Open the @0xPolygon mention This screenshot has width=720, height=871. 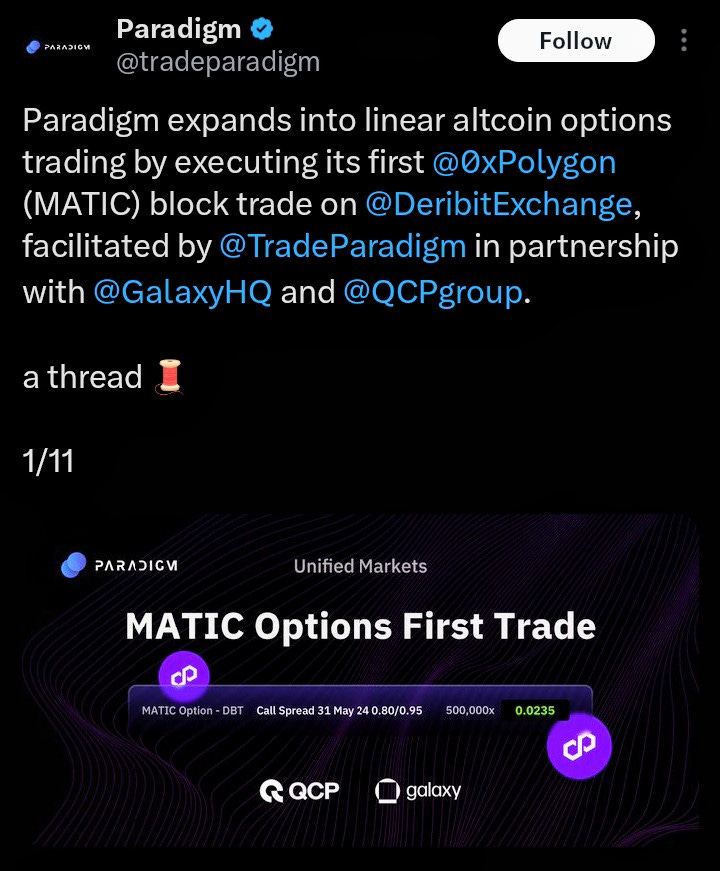524,162
